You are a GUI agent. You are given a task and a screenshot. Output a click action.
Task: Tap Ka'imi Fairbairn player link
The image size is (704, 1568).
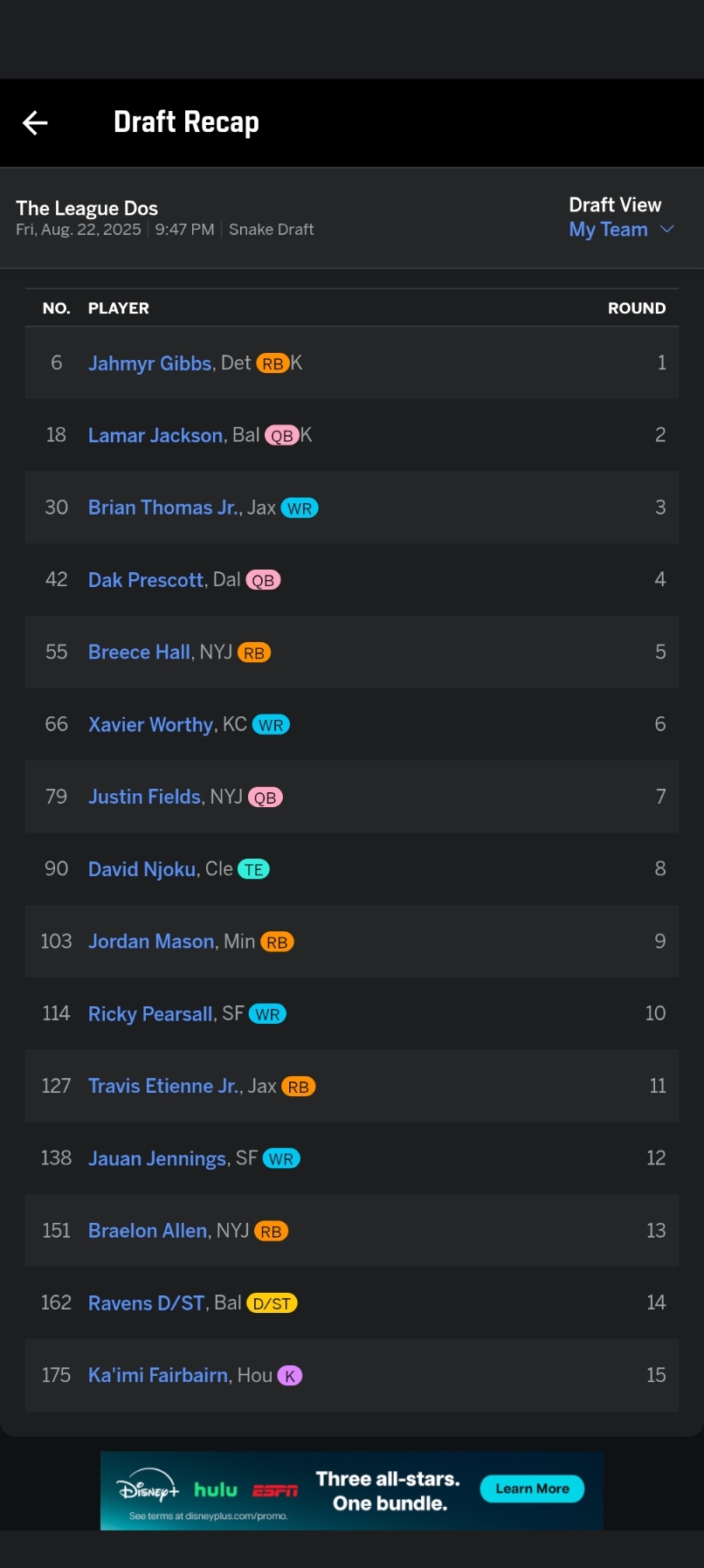(157, 1376)
